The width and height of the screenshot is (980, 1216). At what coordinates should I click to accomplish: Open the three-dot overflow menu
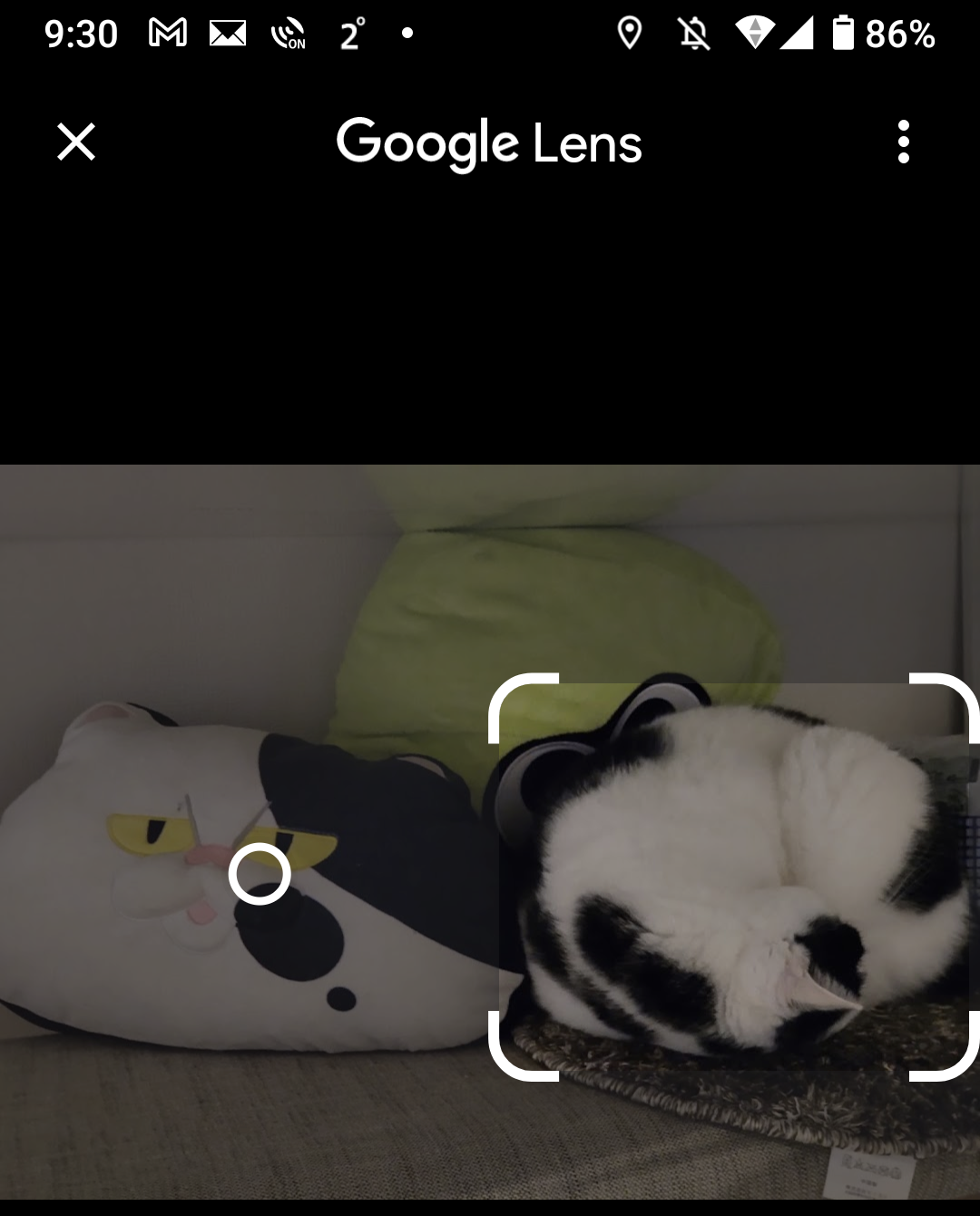click(x=903, y=142)
